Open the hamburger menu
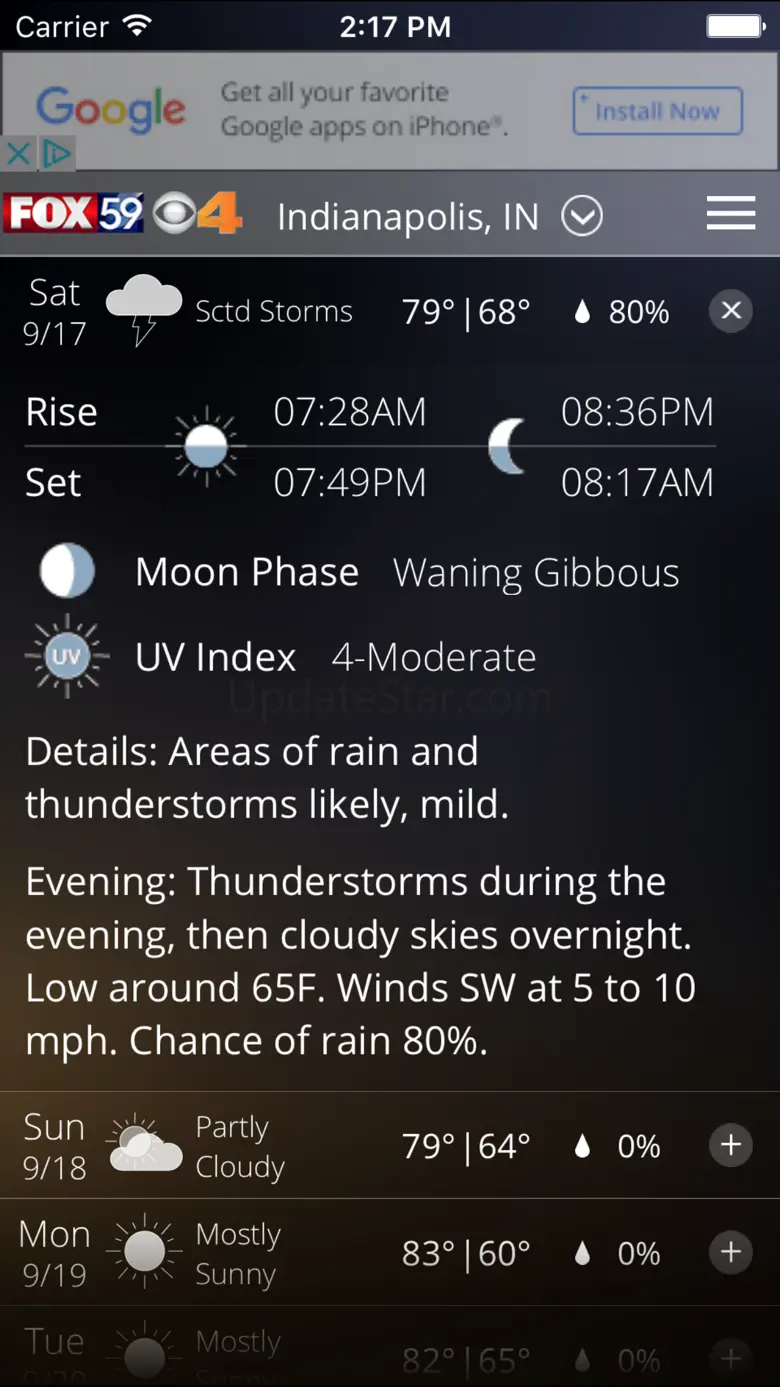Screen dimensions: 780x1387 (x=730, y=214)
